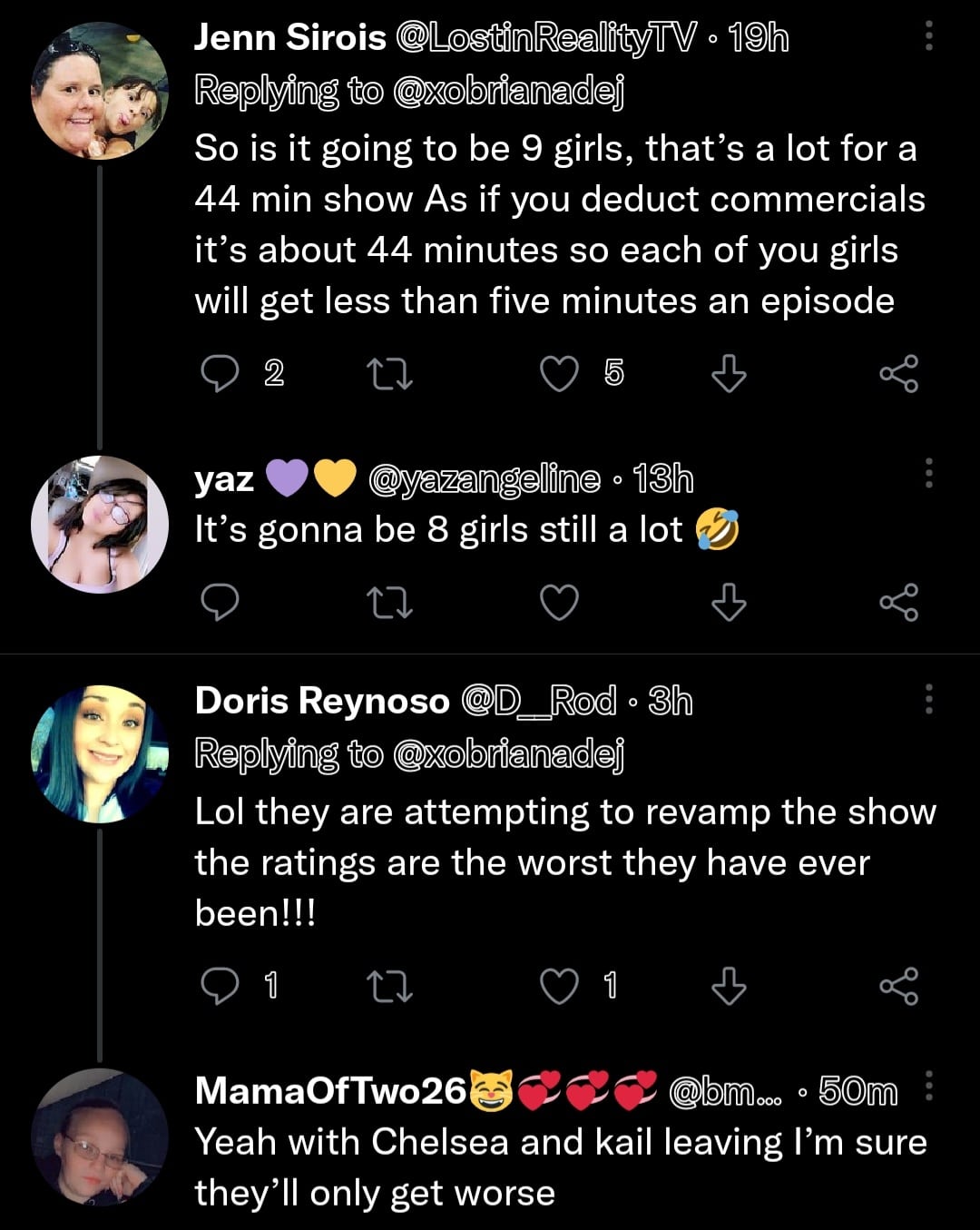Retweet Doris Reynoso's tweet
Screen dimensions: 980x1230
(x=388, y=986)
